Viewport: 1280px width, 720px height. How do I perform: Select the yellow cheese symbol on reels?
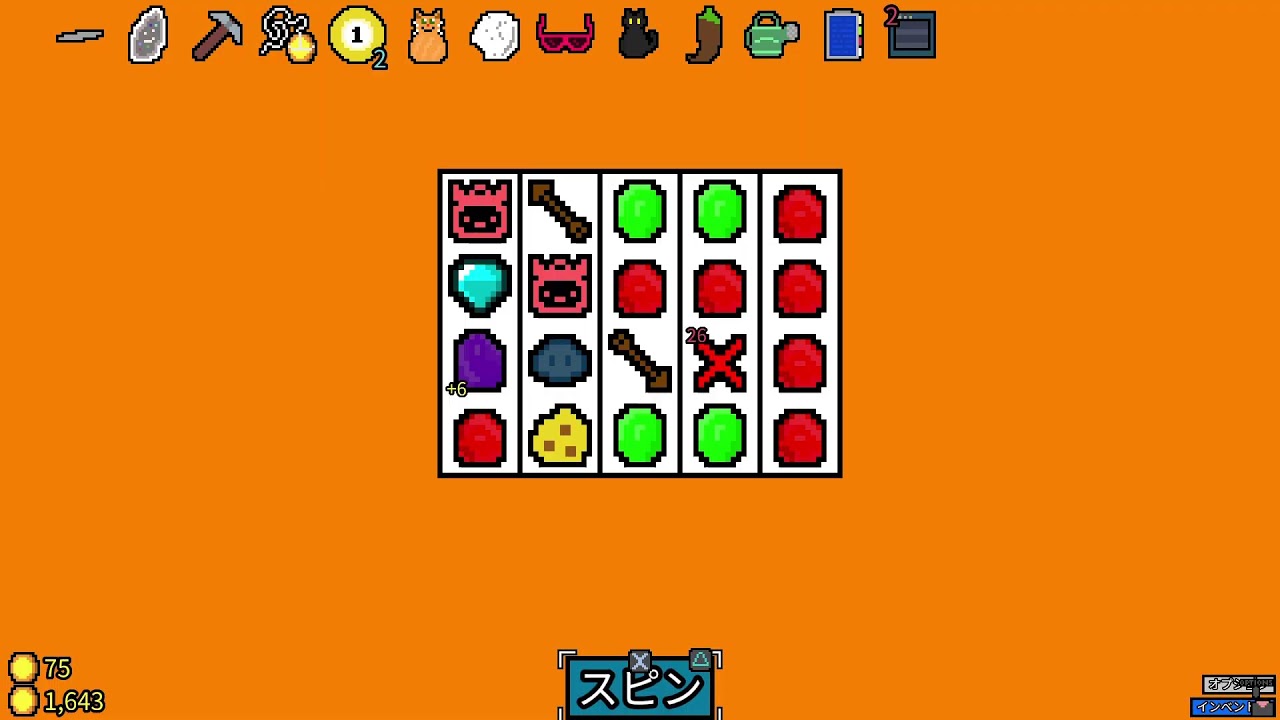click(x=560, y=437)
